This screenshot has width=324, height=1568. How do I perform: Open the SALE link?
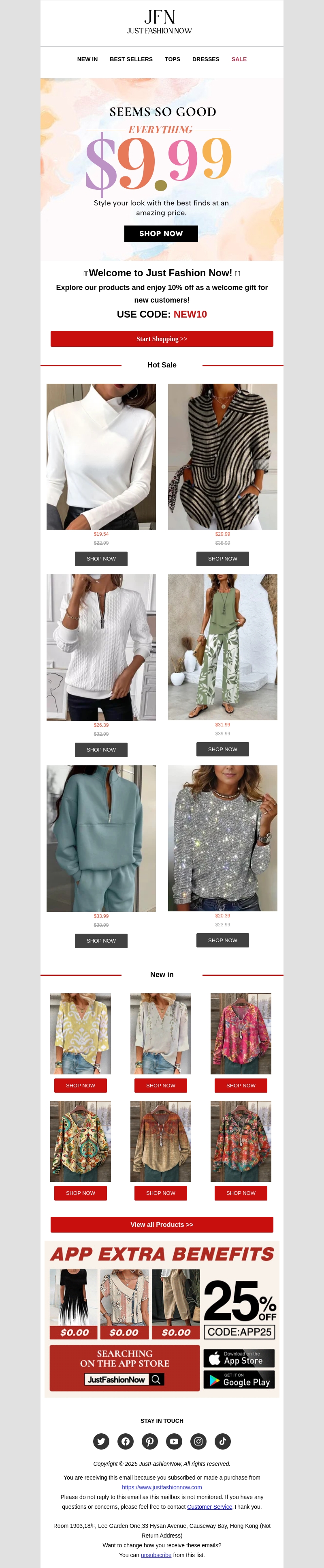coord(239,60)
